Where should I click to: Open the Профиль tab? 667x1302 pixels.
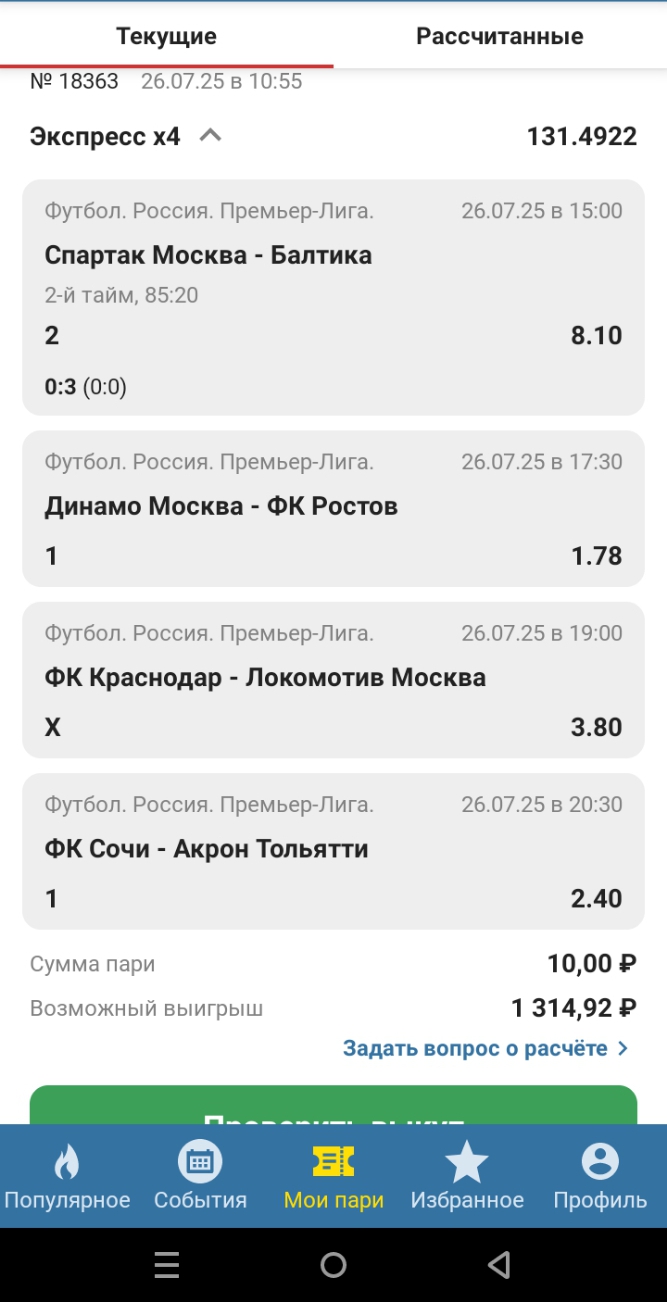(600, 1176)
